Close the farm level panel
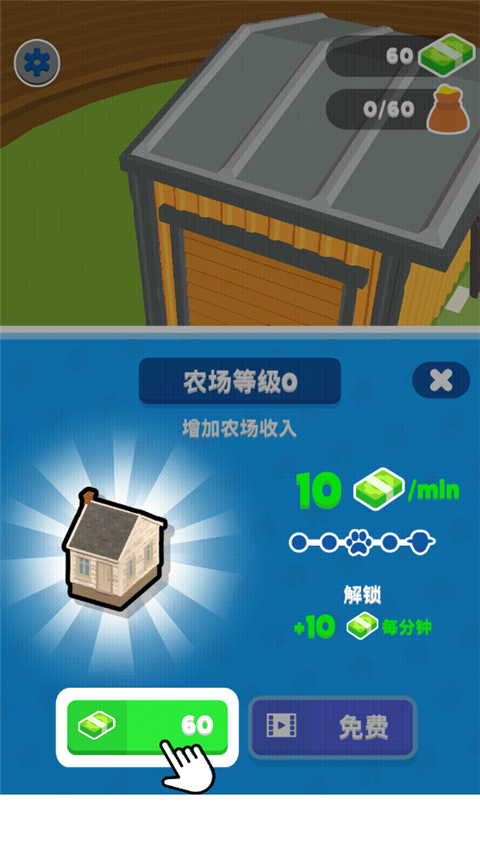The height and width of the screenshot is (854, 480). pyautogui.click(x=441, y=380)
